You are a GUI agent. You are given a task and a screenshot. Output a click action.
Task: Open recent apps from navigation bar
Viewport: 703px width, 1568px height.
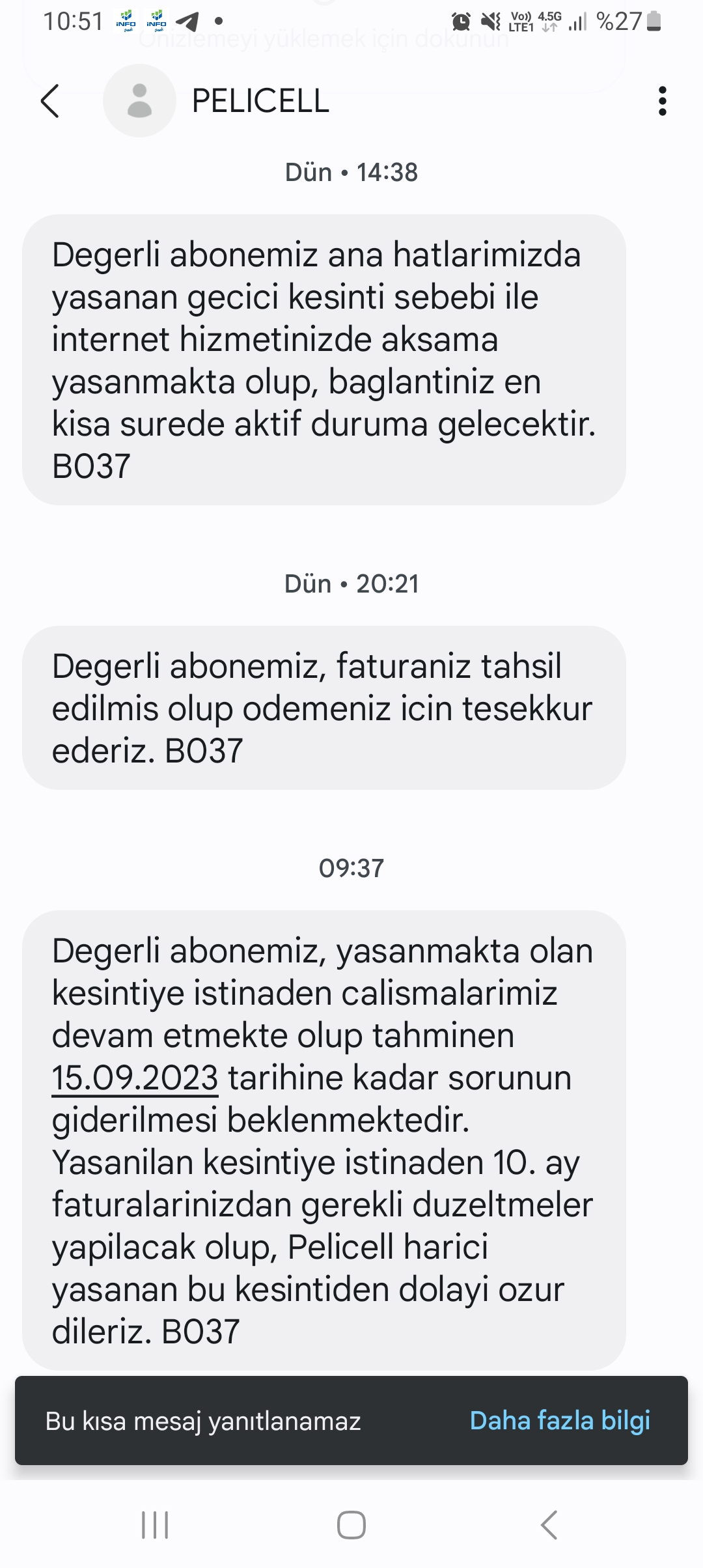155,1525
